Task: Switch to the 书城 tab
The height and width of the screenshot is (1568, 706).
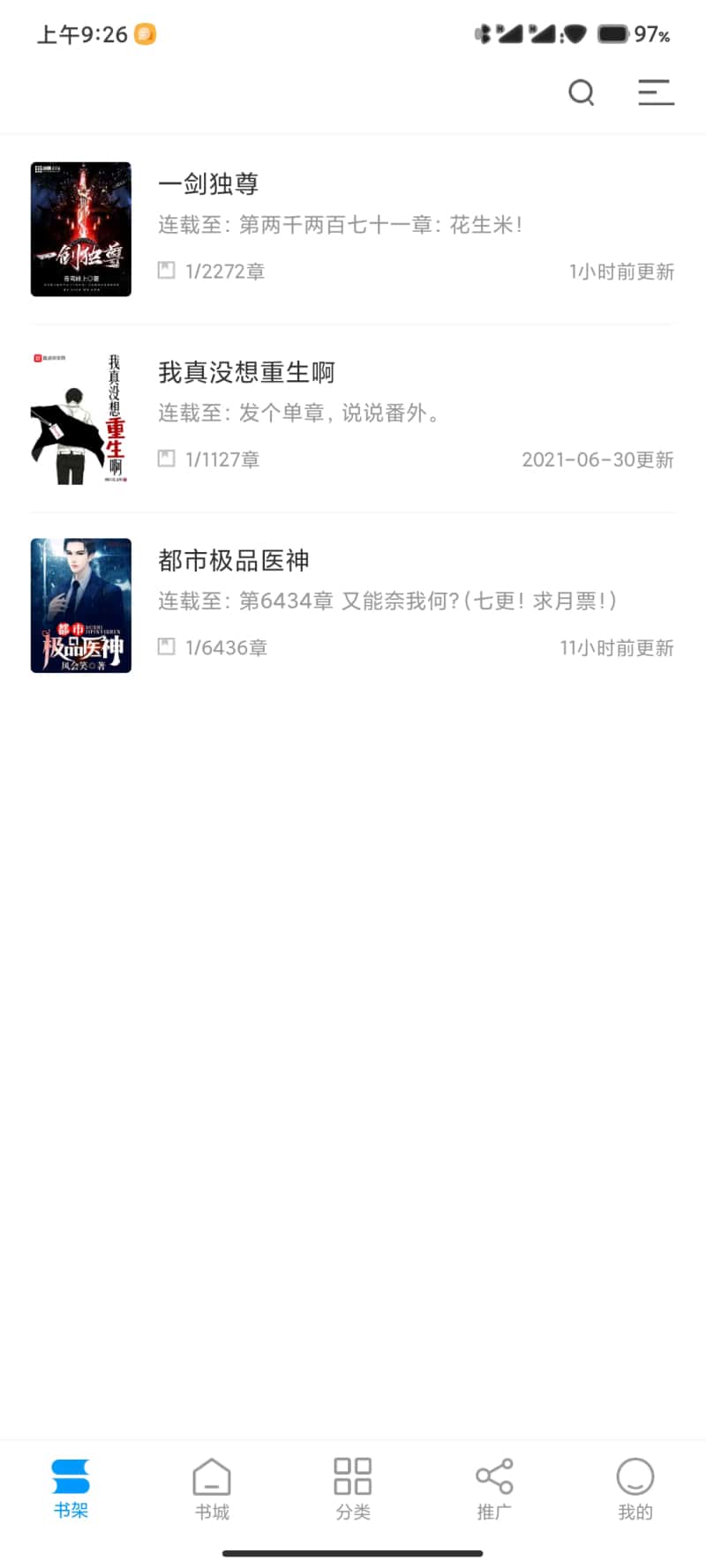Action: point(212,1488)
